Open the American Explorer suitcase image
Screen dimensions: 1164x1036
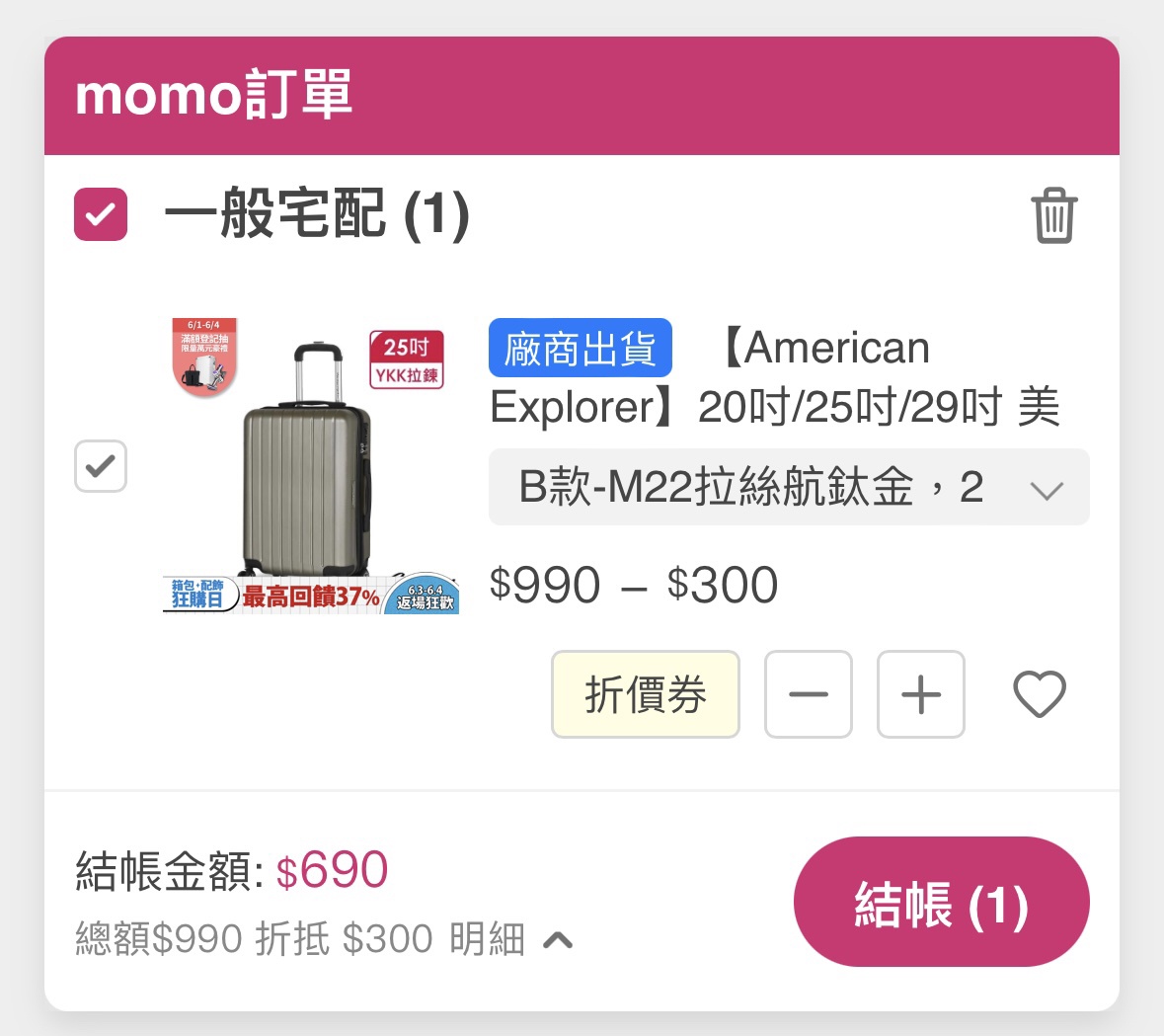(x=310, y=466)
